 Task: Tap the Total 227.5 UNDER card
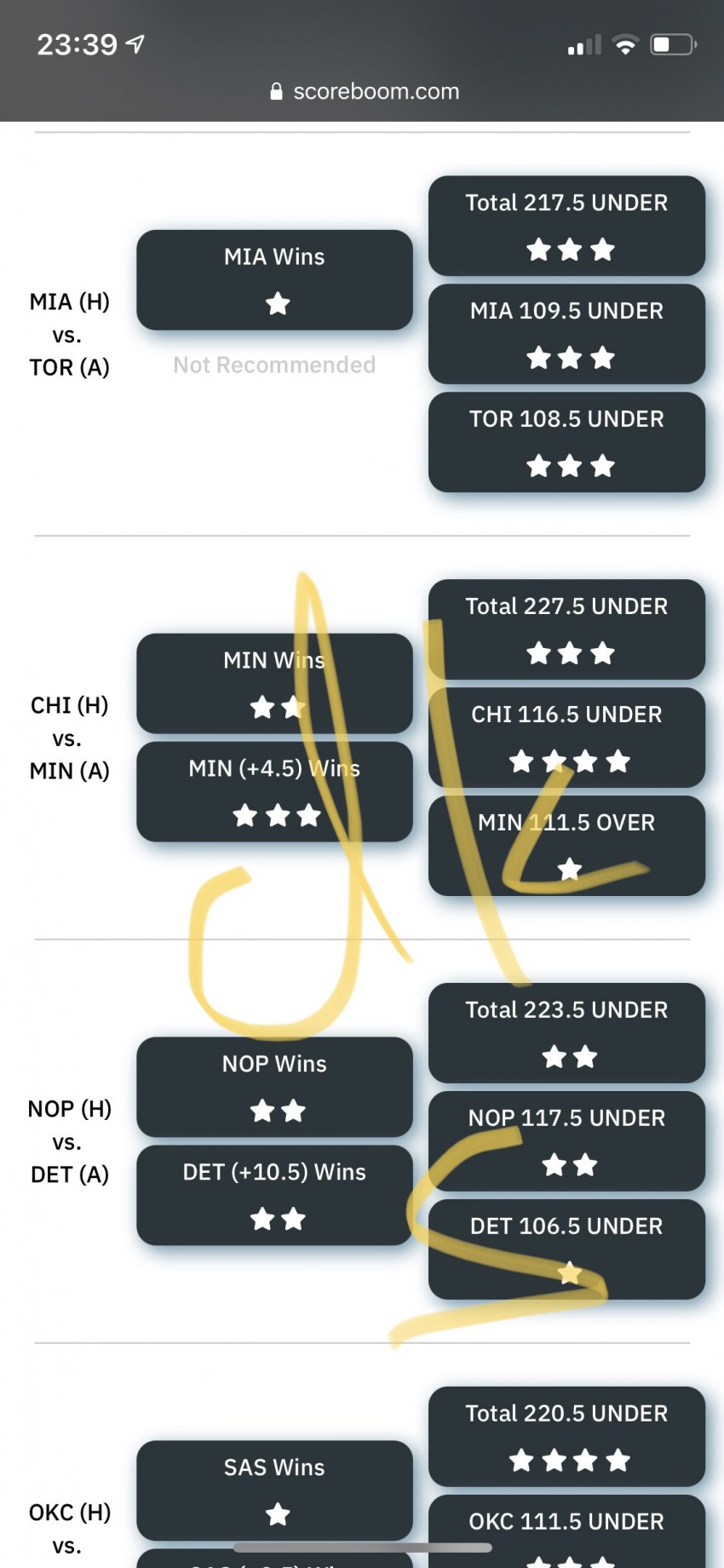pyautogui.click(x=566, y=629)
